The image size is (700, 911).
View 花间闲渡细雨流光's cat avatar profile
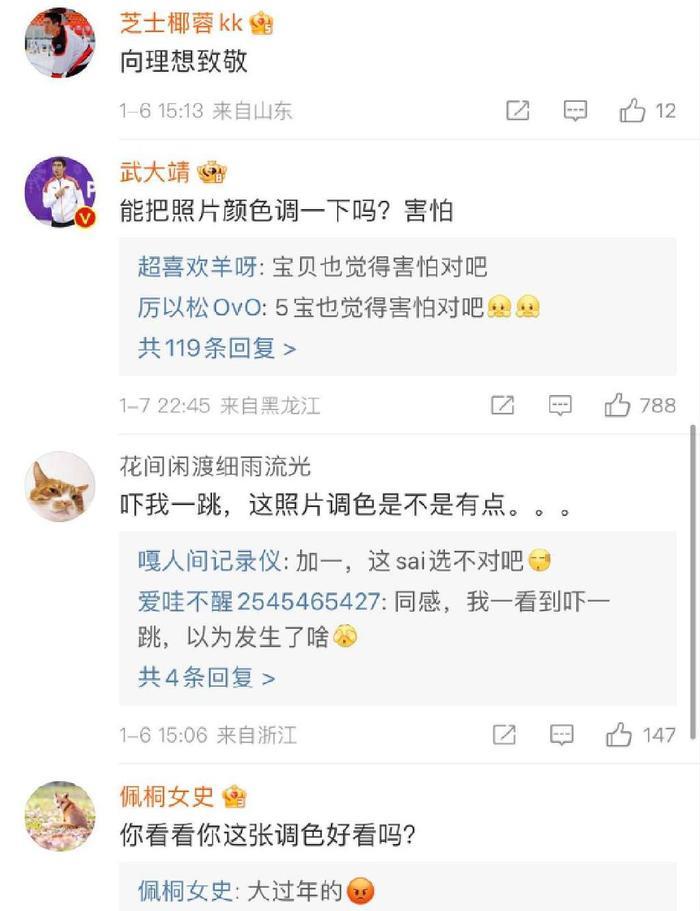[60, 485]
